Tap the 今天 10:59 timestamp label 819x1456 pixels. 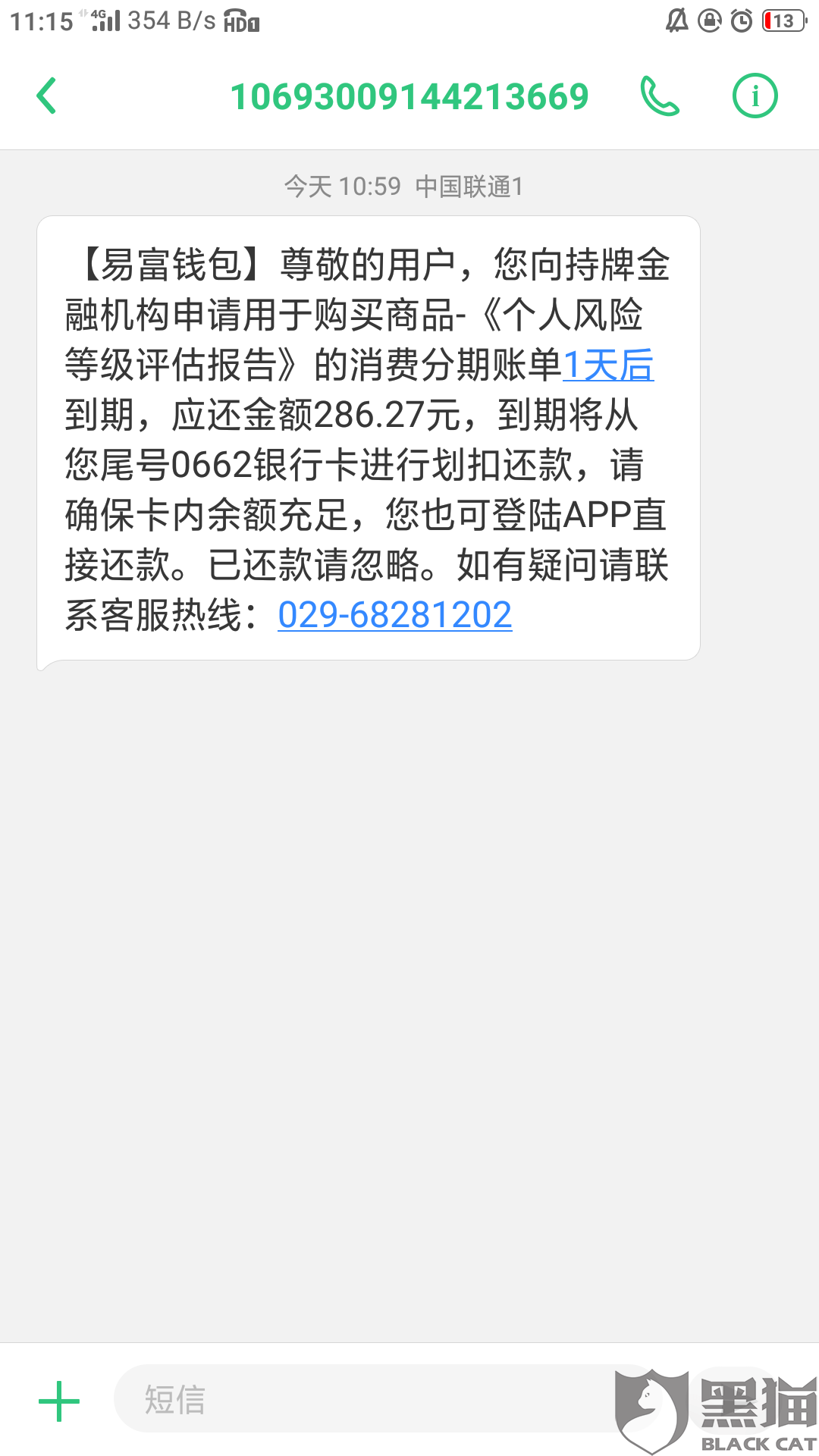click(x=341, y=187)
